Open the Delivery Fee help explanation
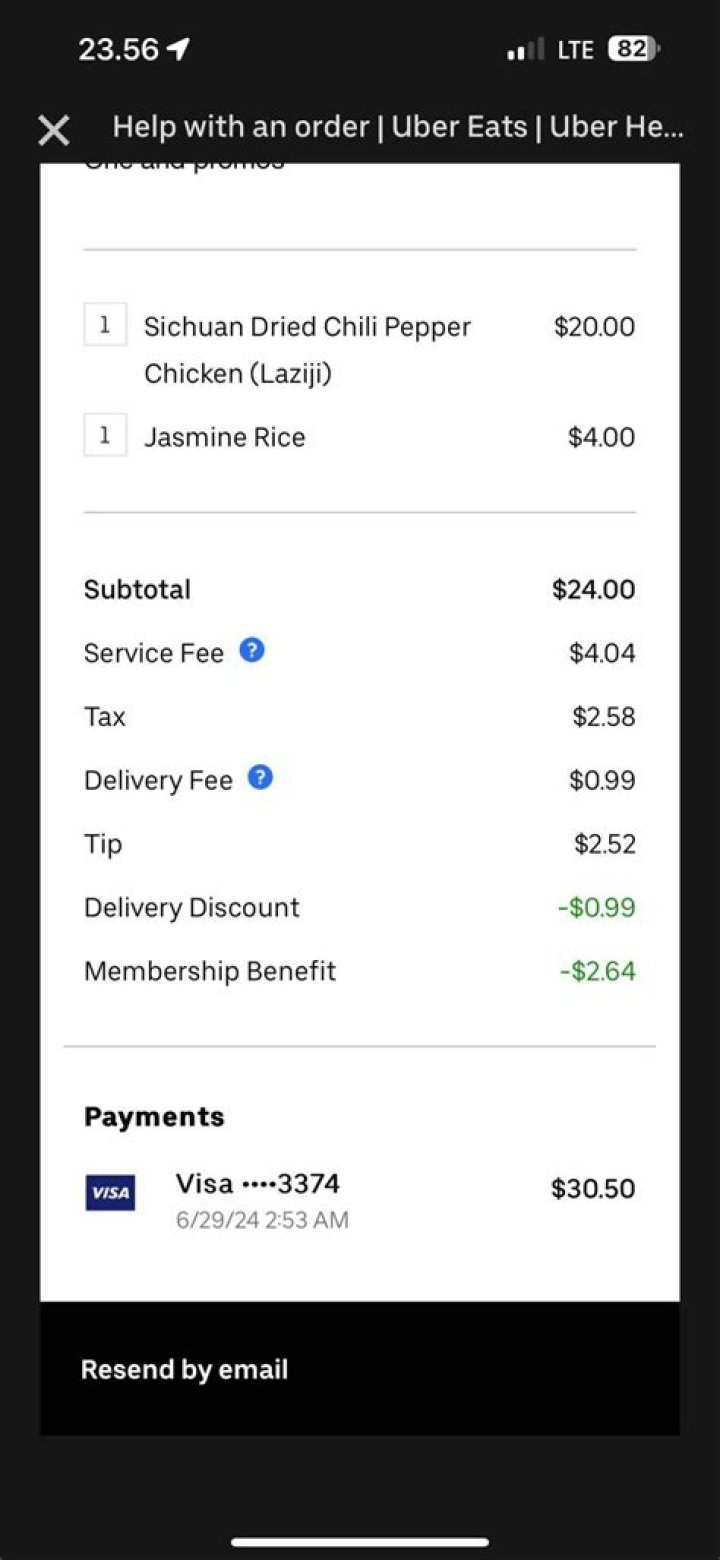The height and width of the screenshot is (1560, 720). (259, 777)
